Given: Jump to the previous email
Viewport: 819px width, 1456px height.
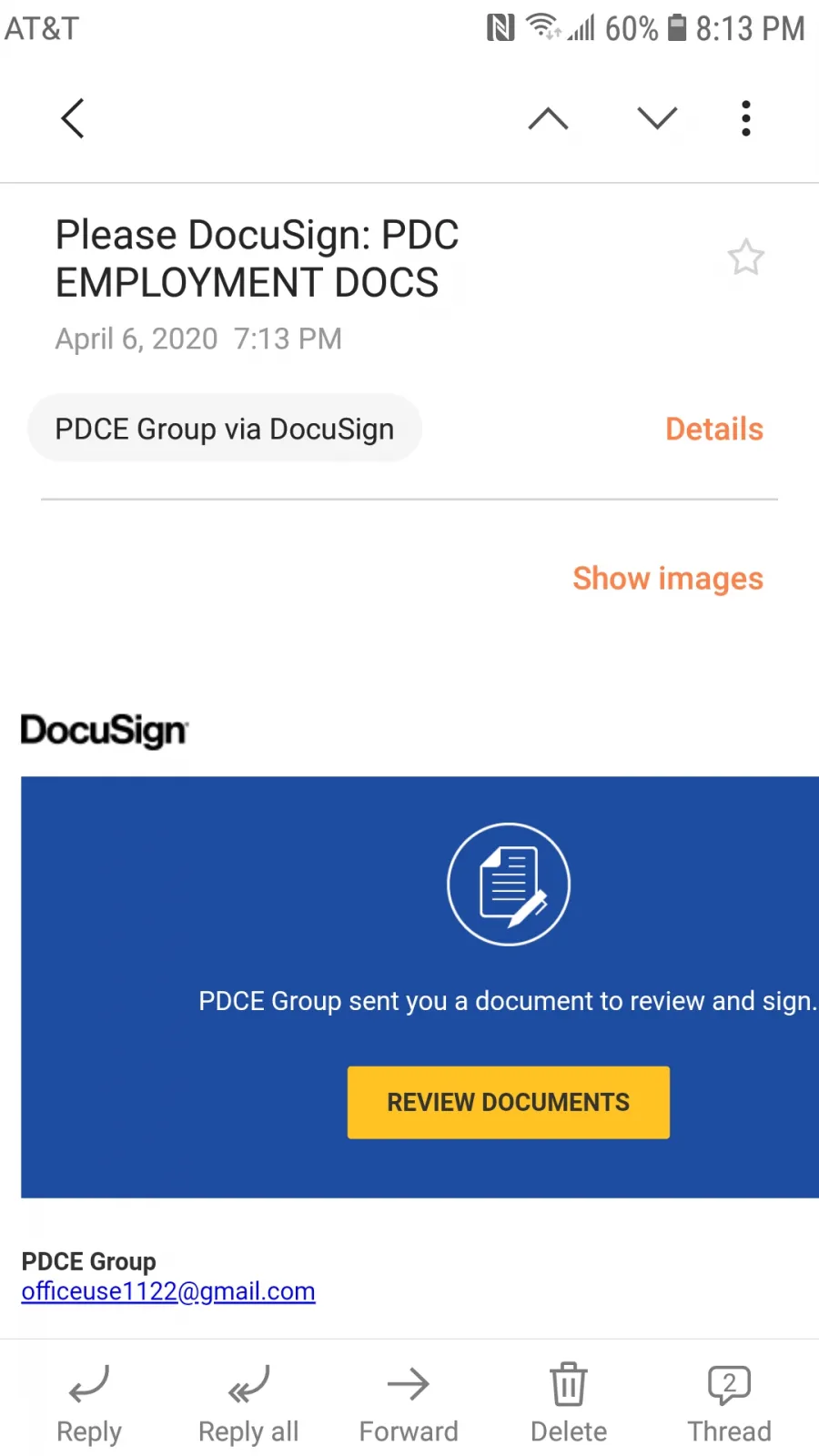Looking at the screenshot, I should pyautogui.click(x=548, y=118).
